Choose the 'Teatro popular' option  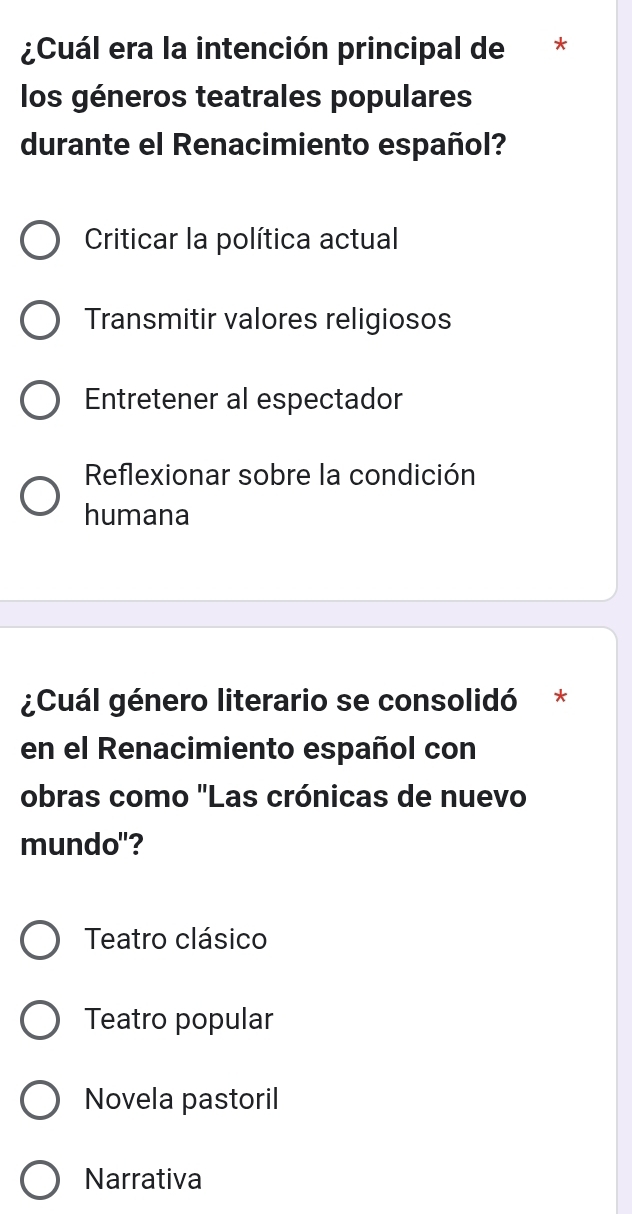tap(40, 1021)
